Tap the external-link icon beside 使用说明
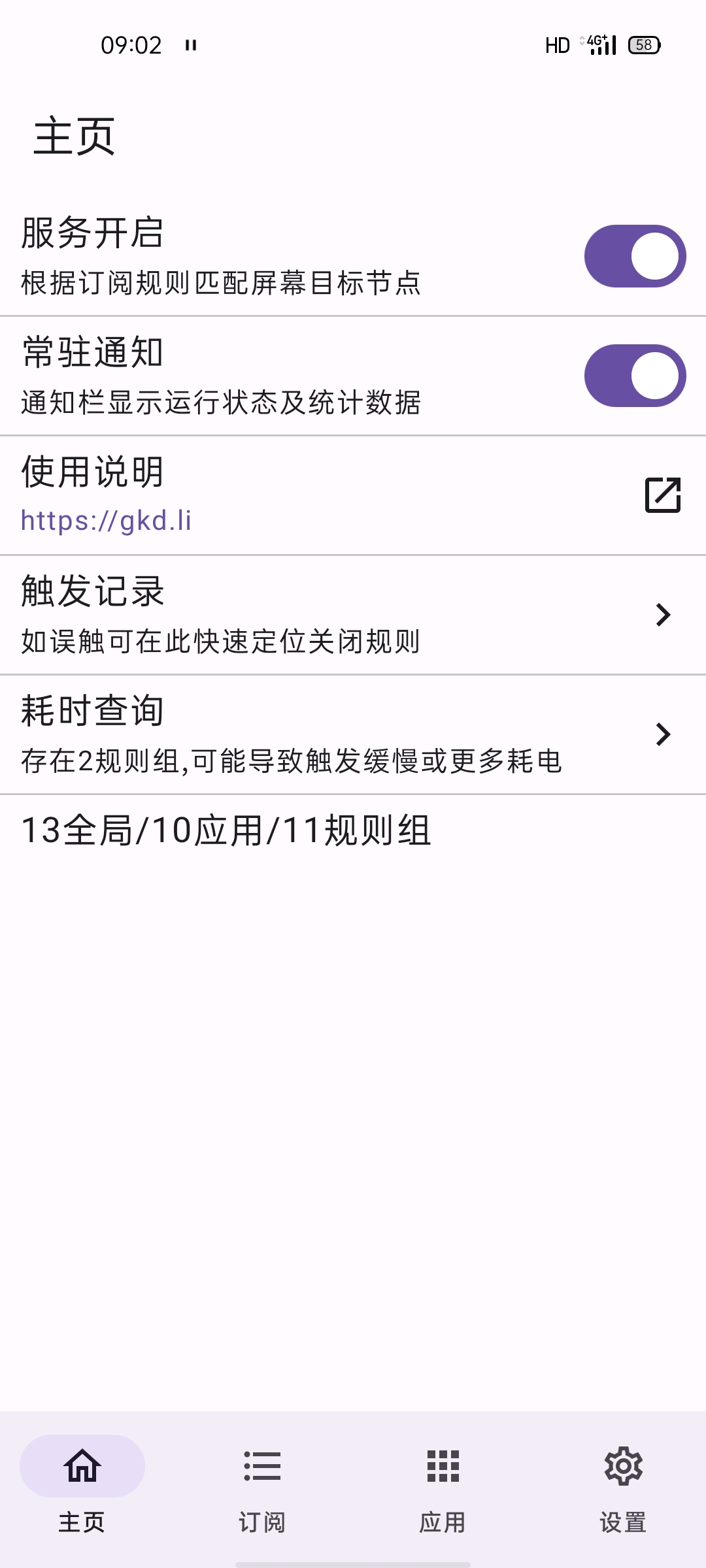706x1568 pixels. pos(663,495)
